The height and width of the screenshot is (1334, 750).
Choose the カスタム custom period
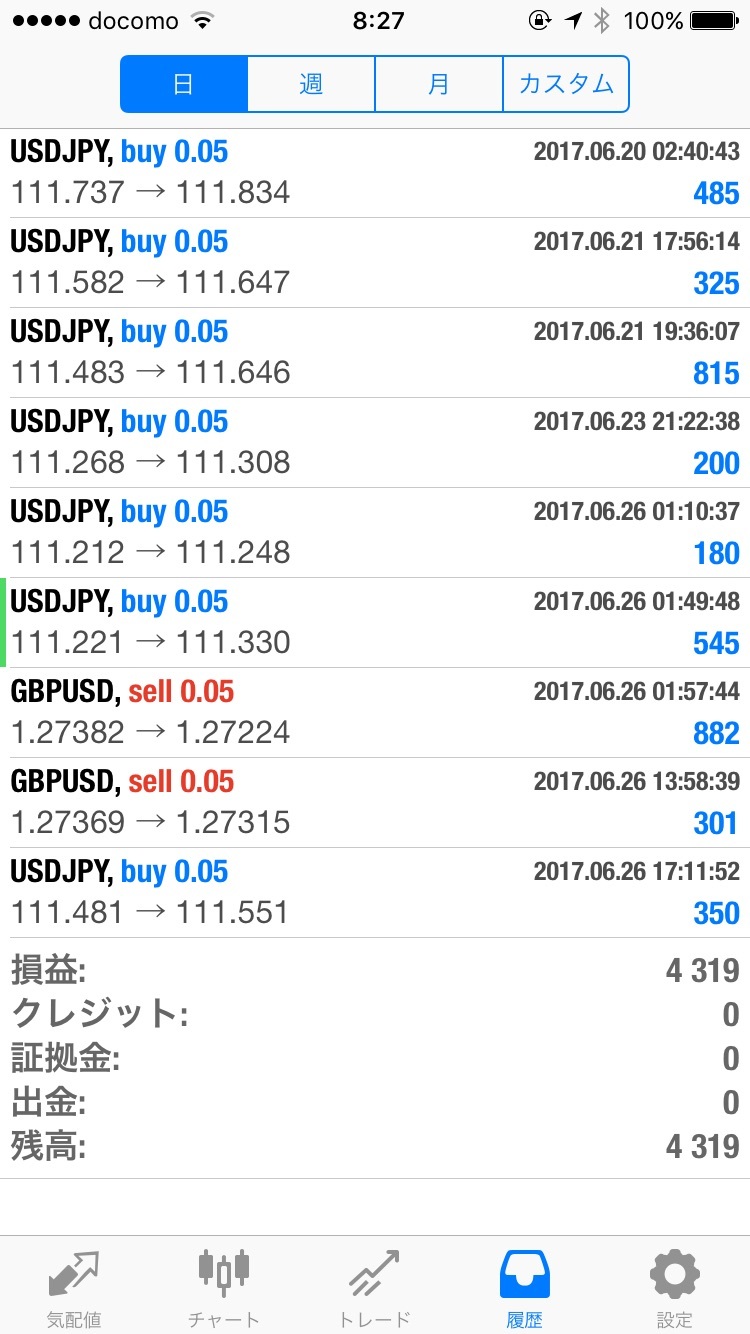tap(566, 84)
